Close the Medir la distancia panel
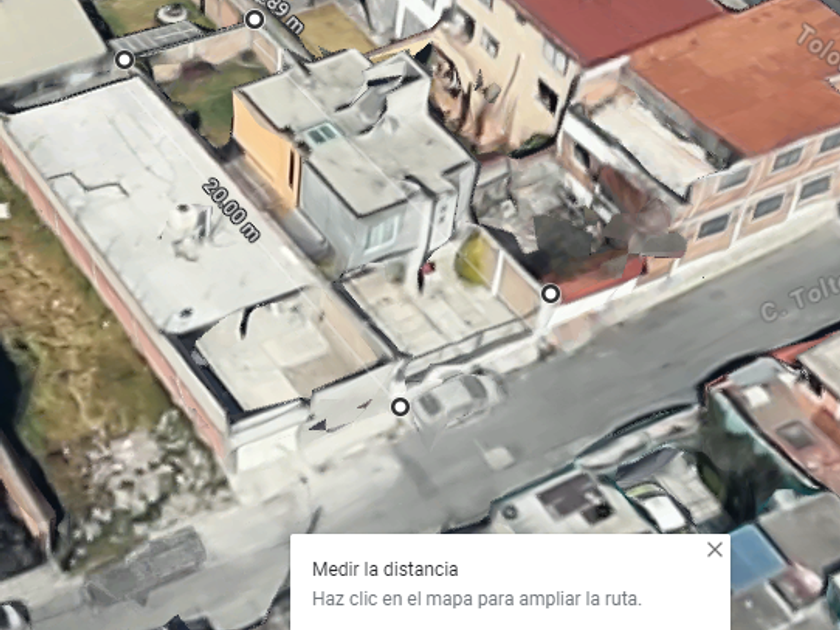The width and height of the screenshot is (840, 630). [715, 550]
